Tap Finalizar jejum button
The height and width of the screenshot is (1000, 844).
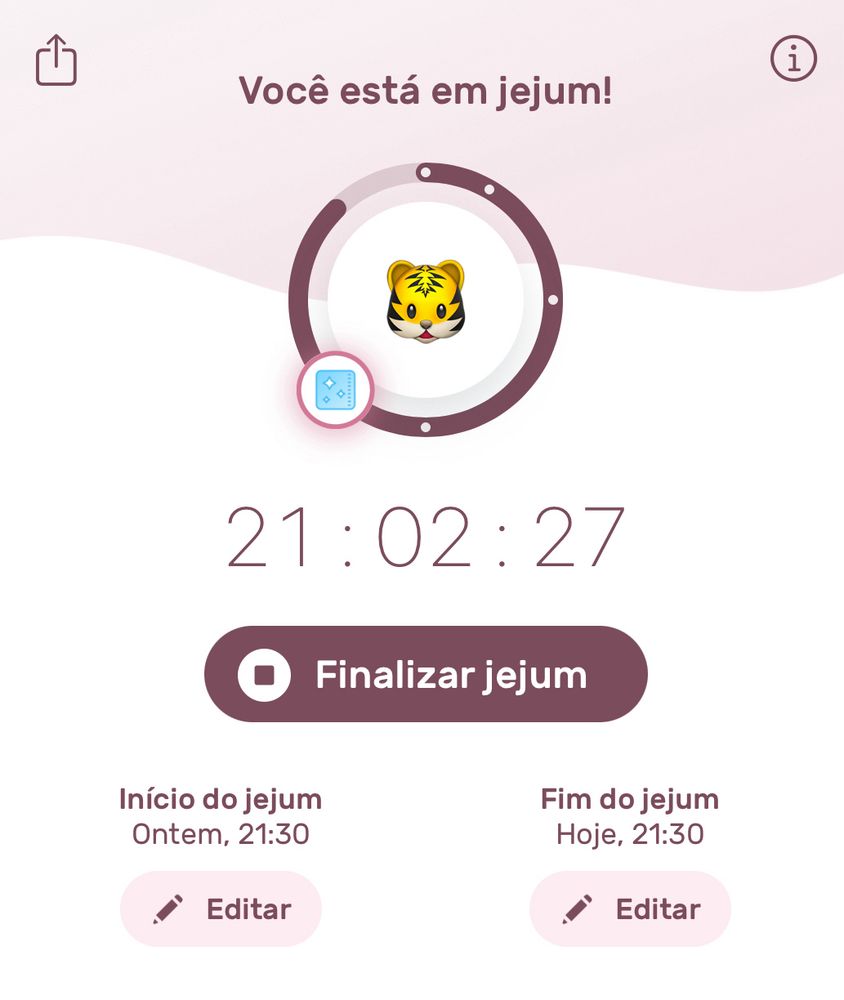[x=426, y=675]
